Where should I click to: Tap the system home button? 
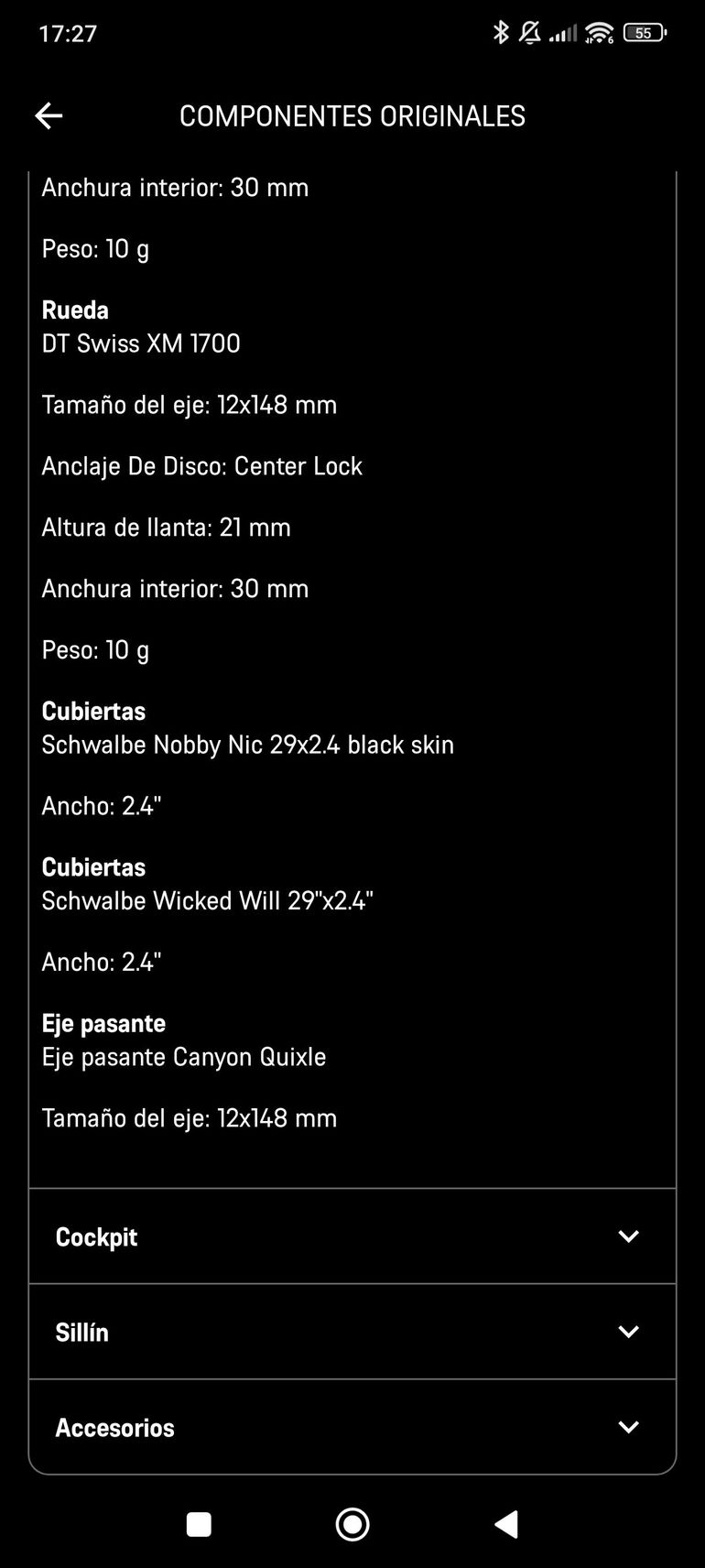(x=352, y=1524)
